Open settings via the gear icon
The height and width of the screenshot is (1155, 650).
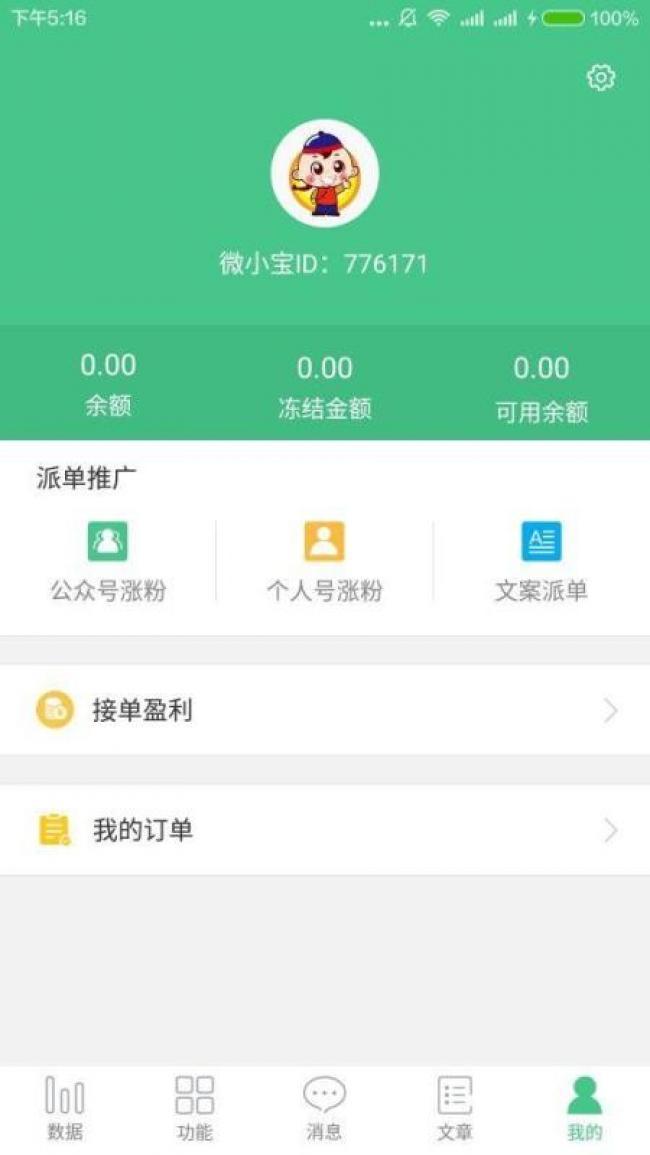tap(601, 77)
